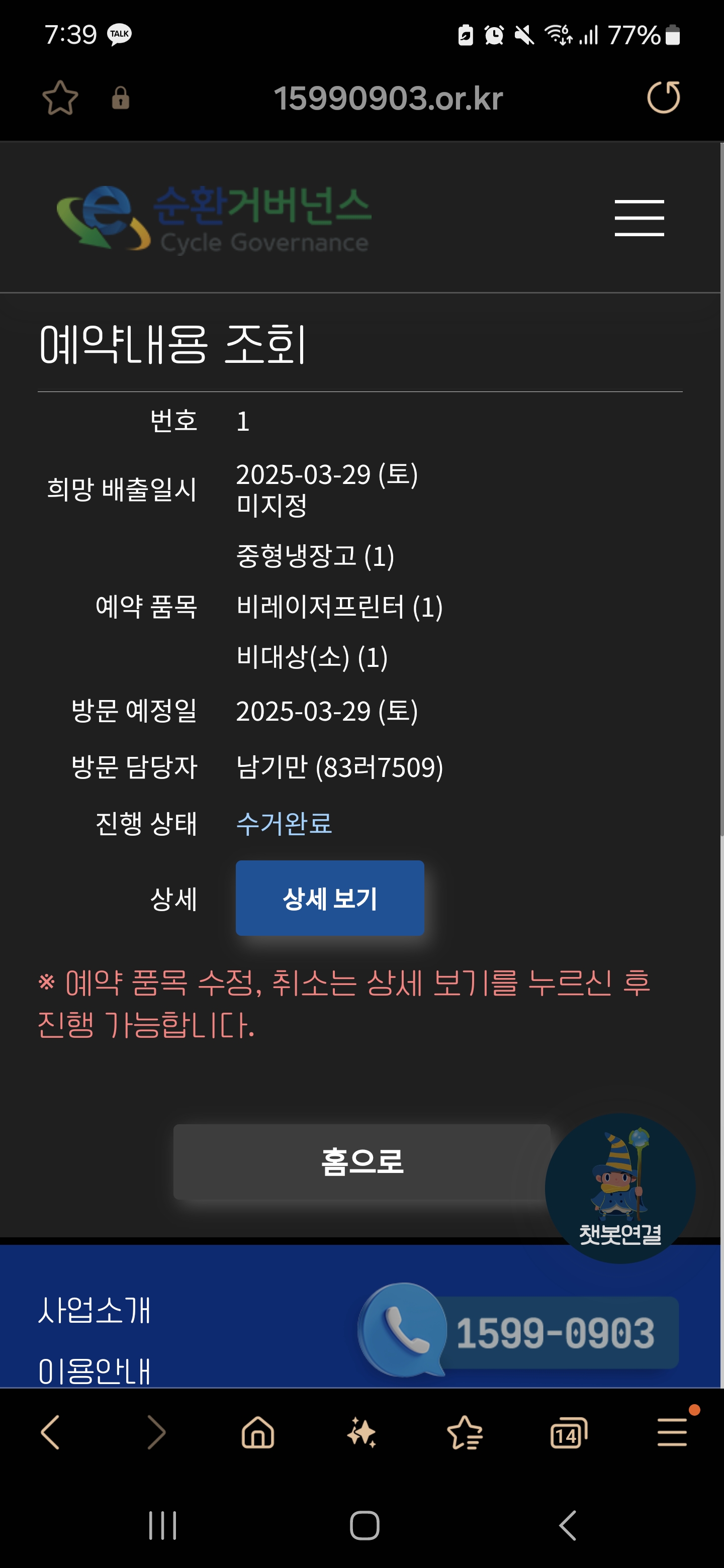The height and width of the screenshot is (1568, 724).
Task: Open recent apps from the navigation bar
Action: [x=162, y=1525]
